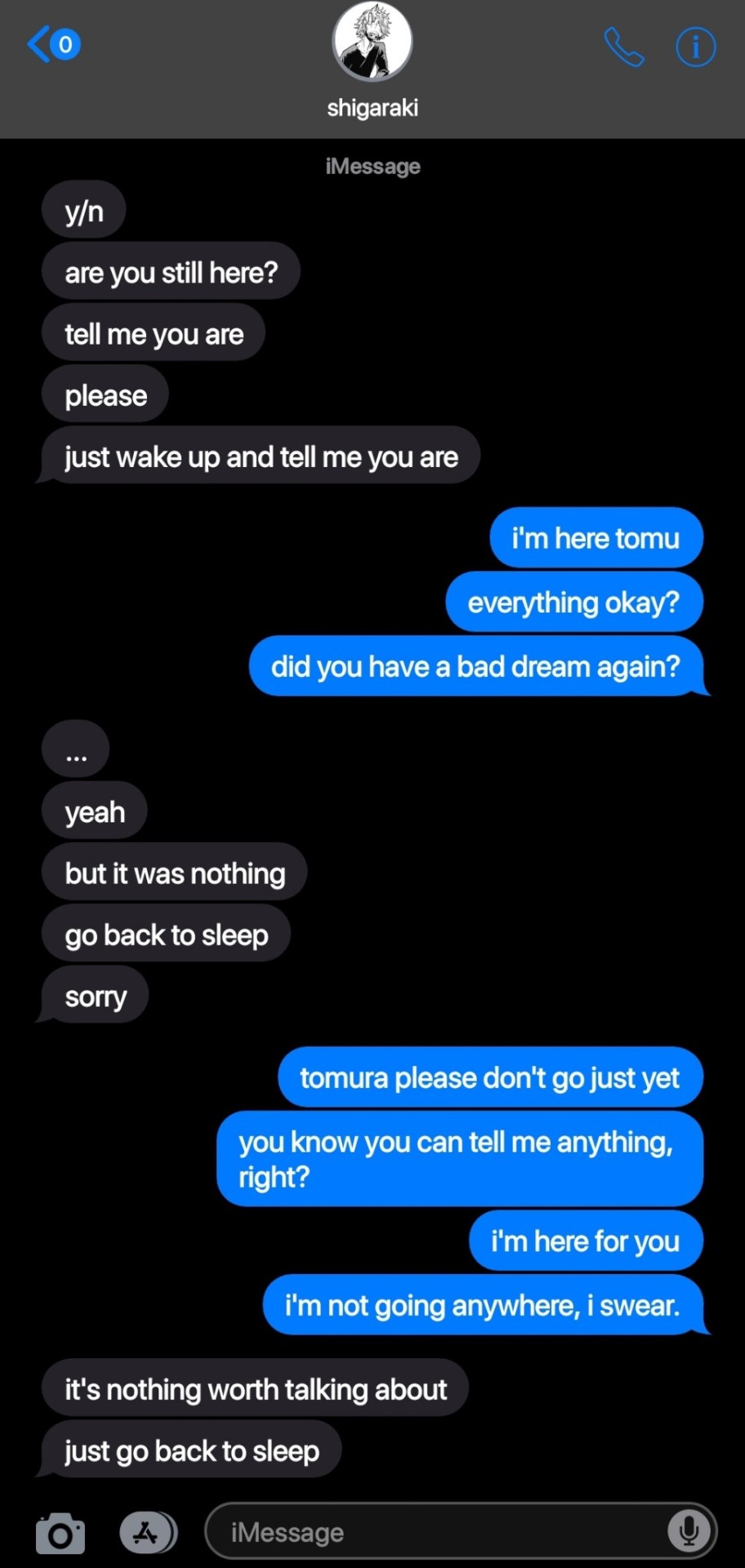Go back to the messages list

[x=52, y=44]
